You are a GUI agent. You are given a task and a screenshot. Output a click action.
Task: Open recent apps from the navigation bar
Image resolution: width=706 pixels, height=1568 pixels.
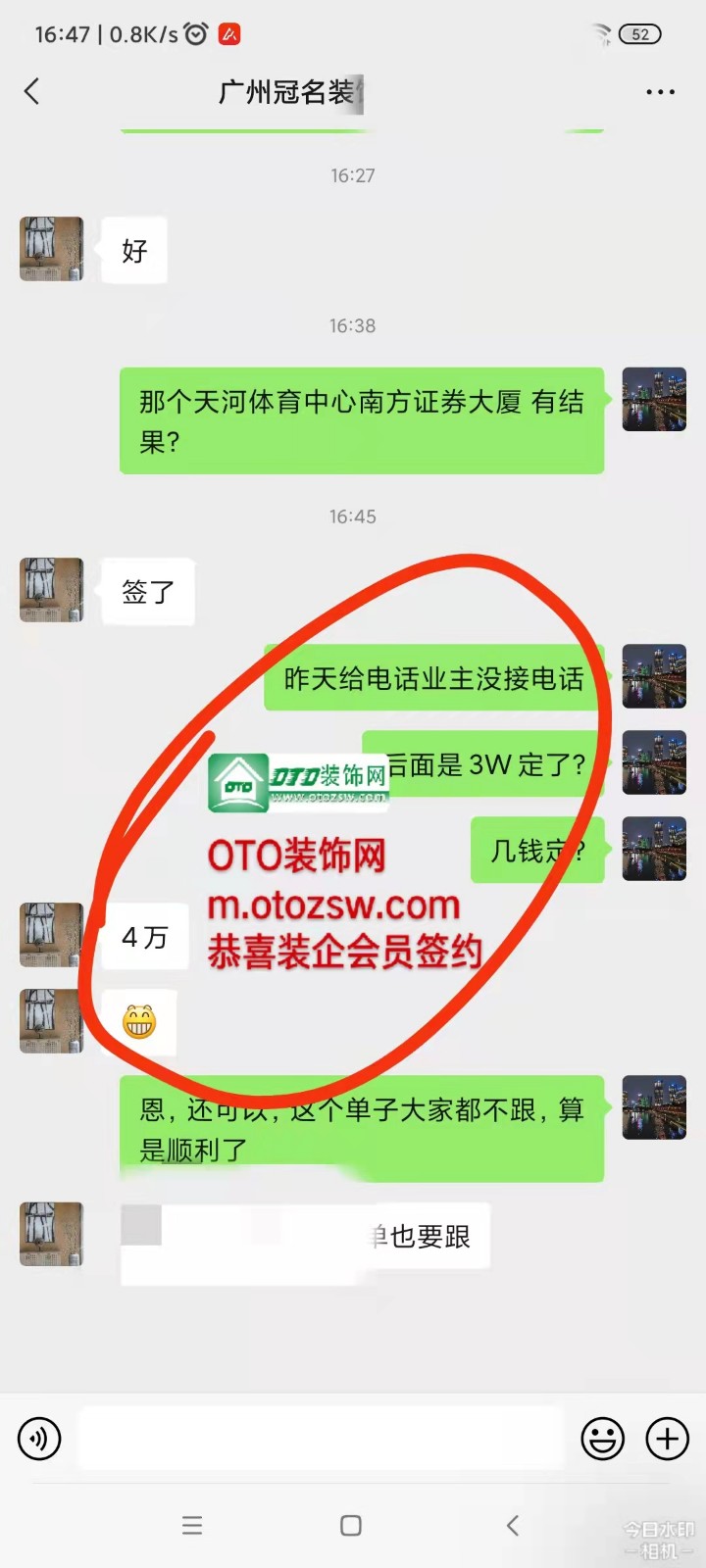[192, 1525]
